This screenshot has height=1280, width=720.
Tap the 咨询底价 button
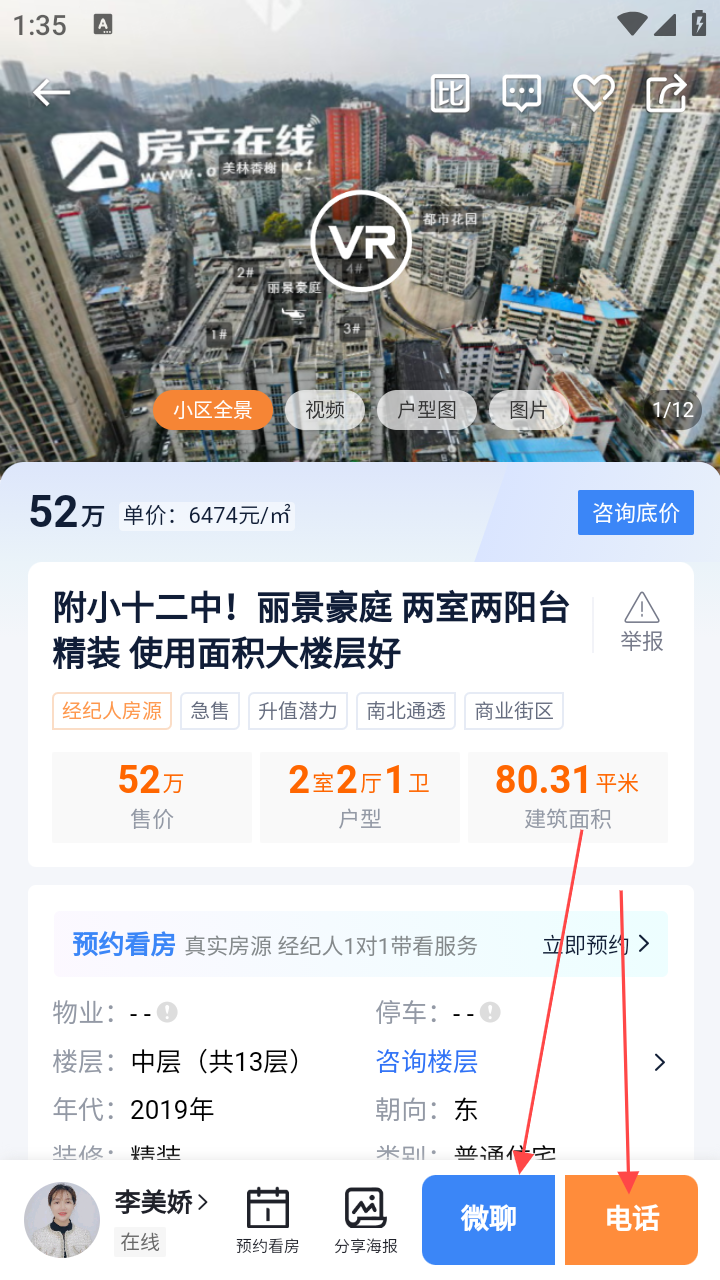[x=635, y=513]
